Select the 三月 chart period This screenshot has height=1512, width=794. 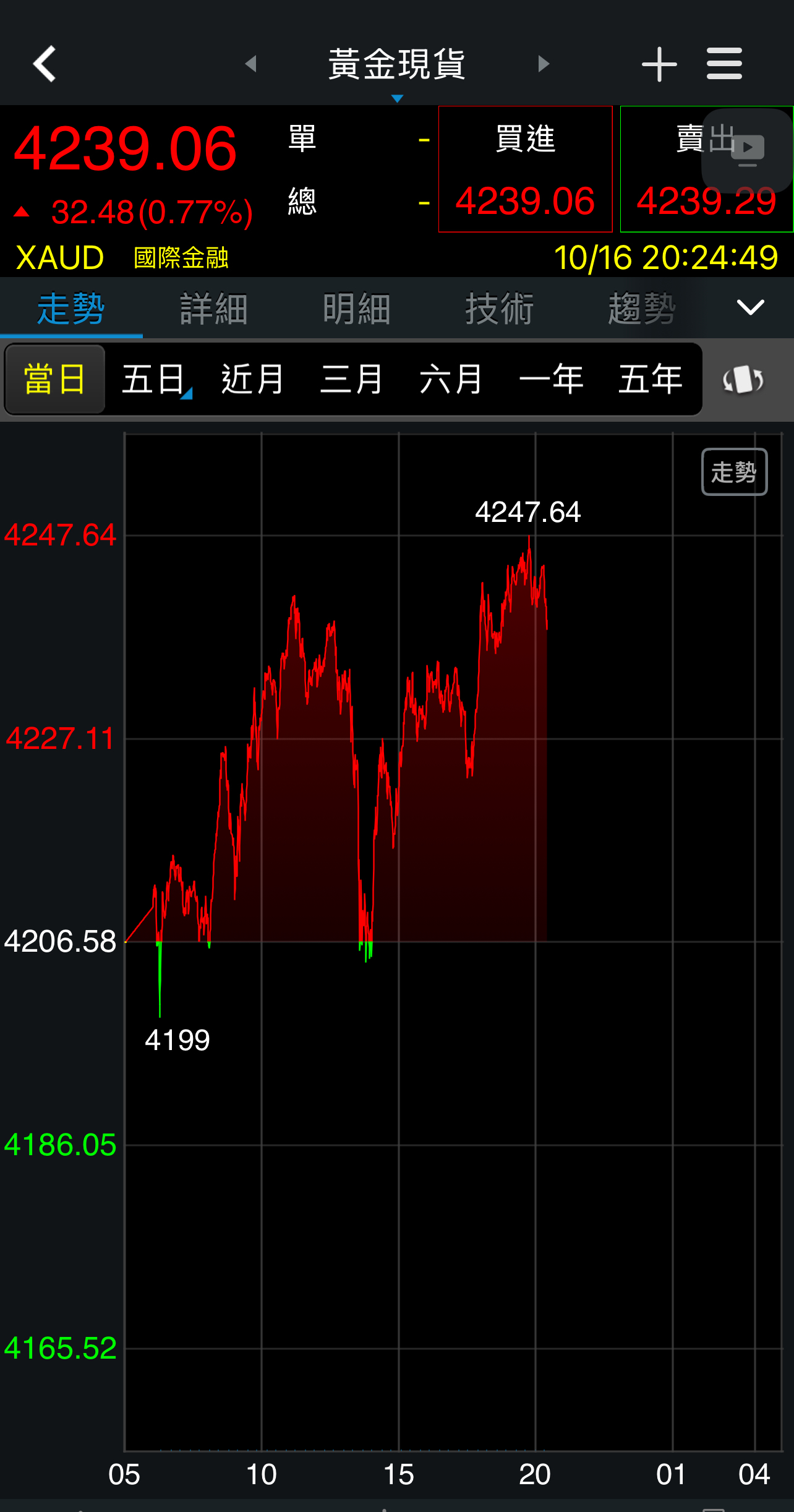[x=352, y=379]
